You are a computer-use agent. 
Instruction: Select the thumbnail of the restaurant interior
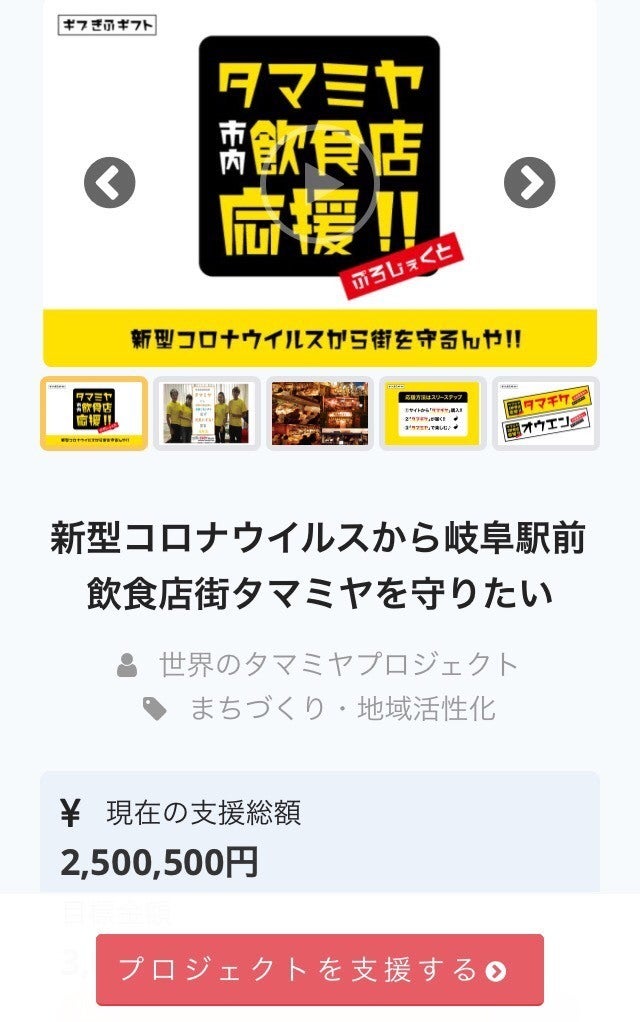pos(320,413)
